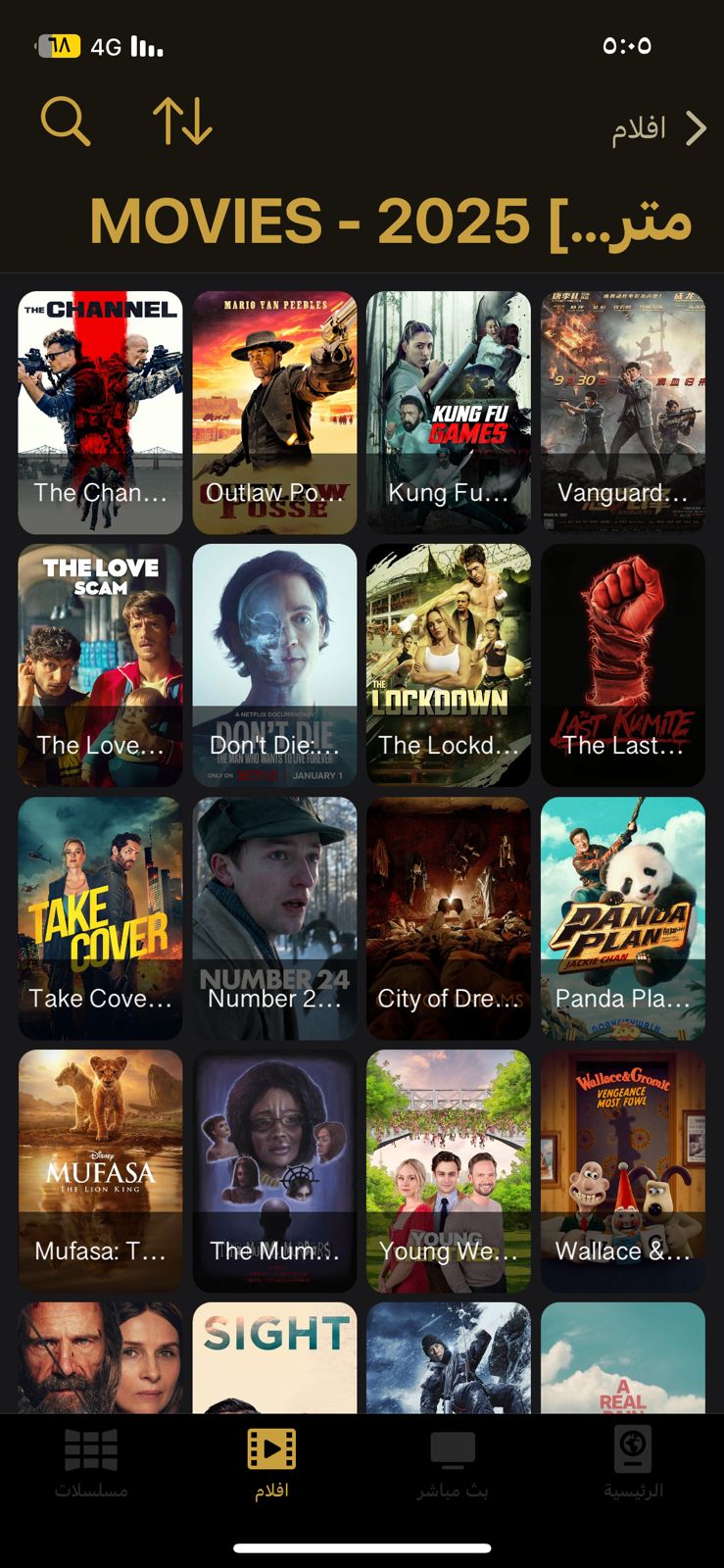
Task: Open the search icon
Action: coord(66,123)
